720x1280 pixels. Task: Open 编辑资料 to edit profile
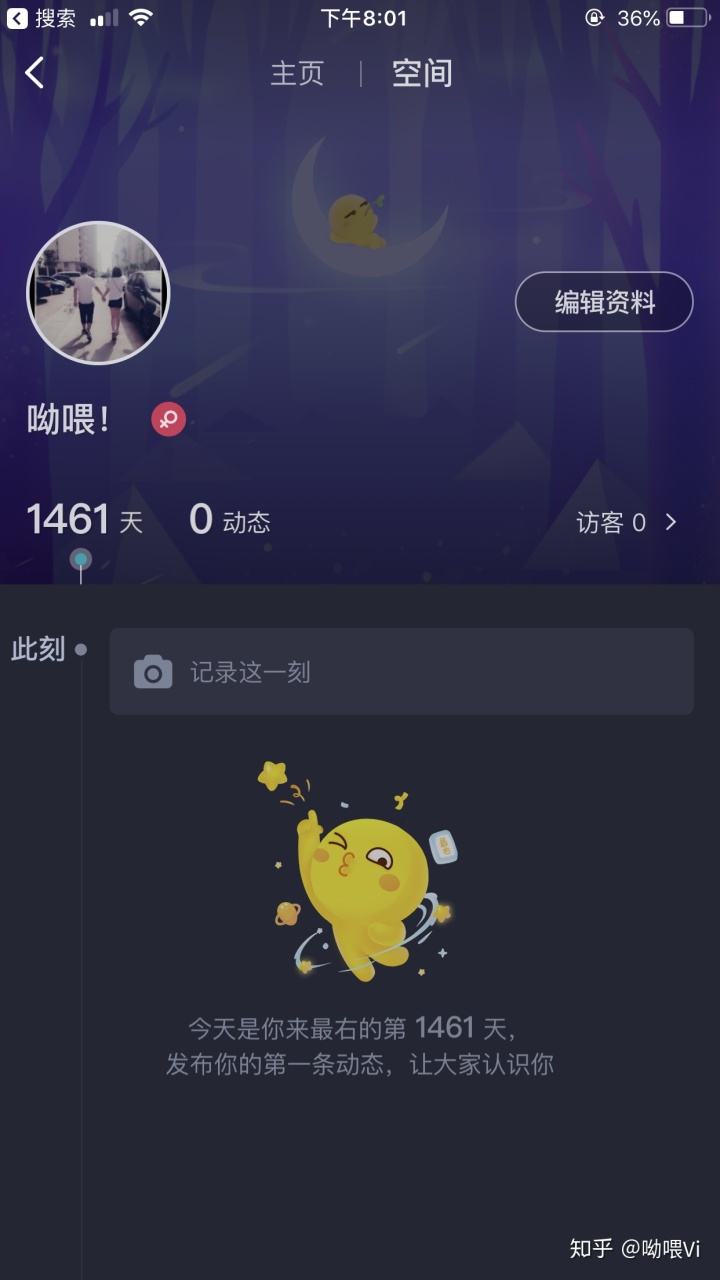pyautogui.click(x=603, y=300)
